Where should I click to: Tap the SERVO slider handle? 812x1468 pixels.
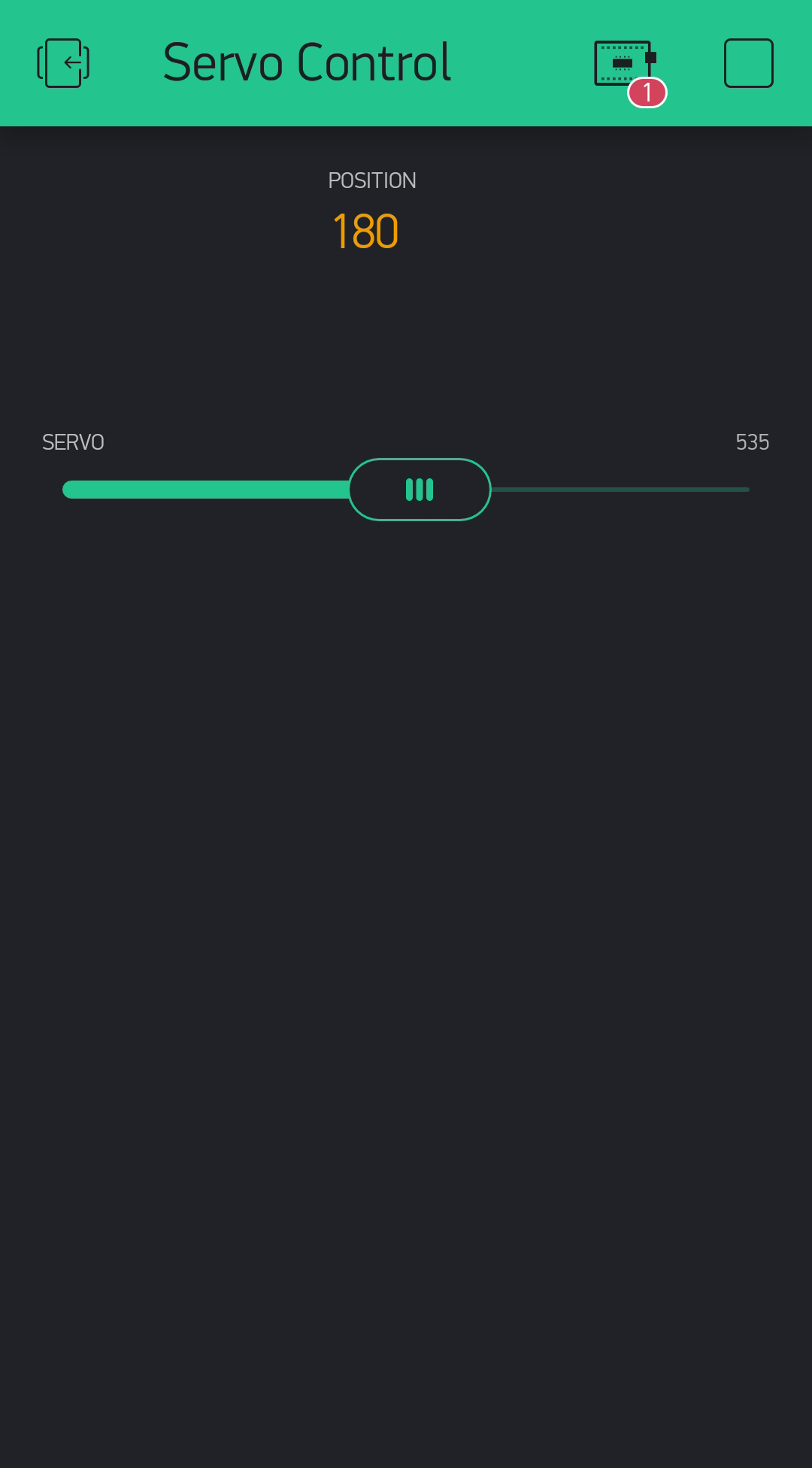click(x=420, y=490)
